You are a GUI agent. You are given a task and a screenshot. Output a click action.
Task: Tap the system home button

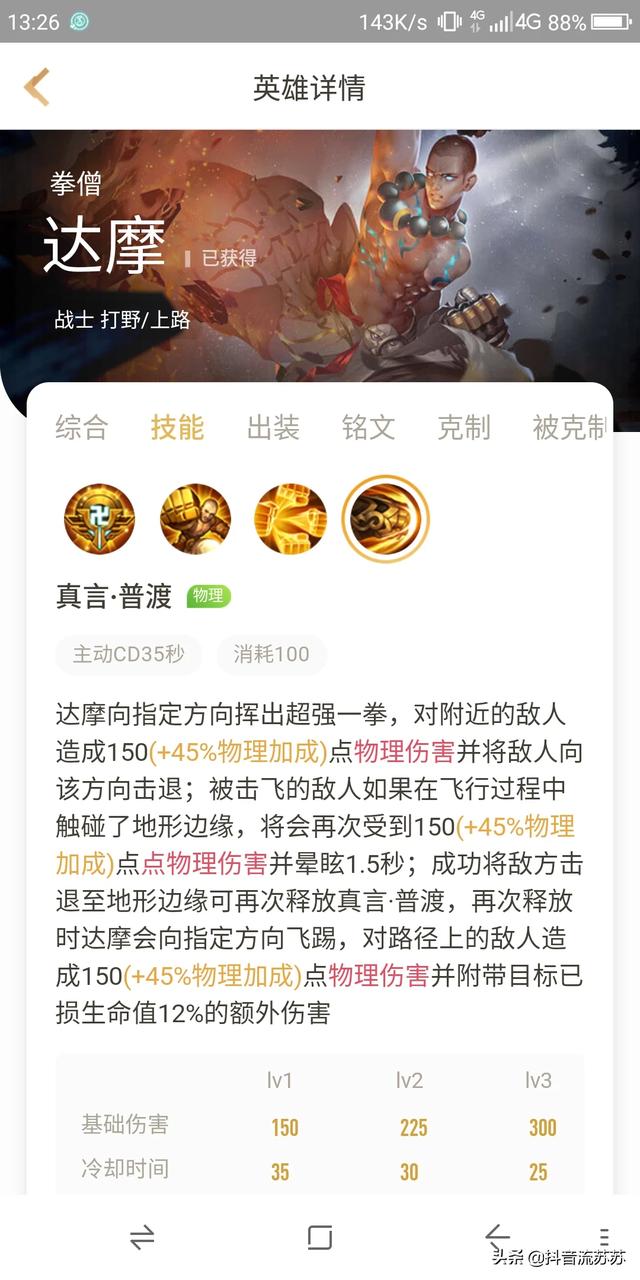[320, 1238]
